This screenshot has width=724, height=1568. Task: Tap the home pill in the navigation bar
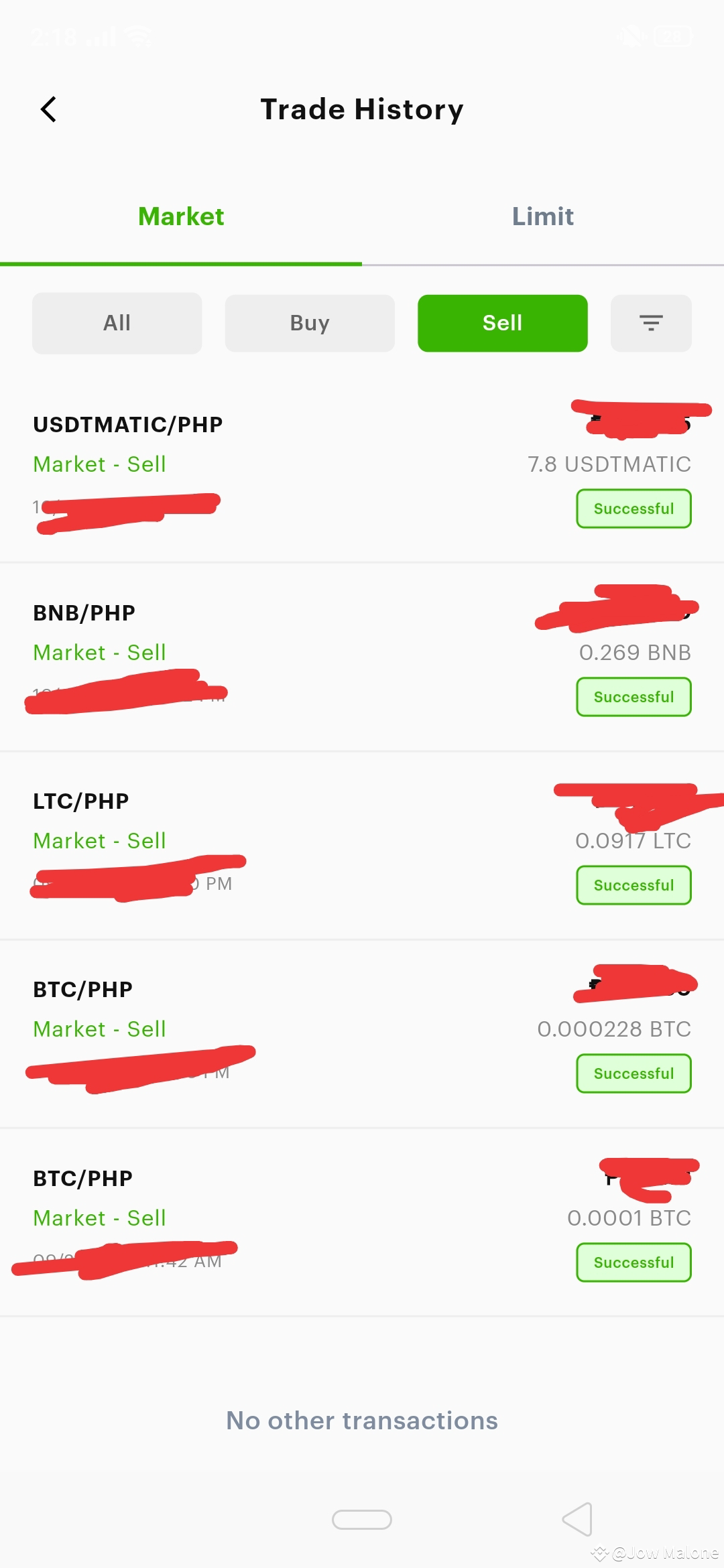click(x=361, y=1519)
